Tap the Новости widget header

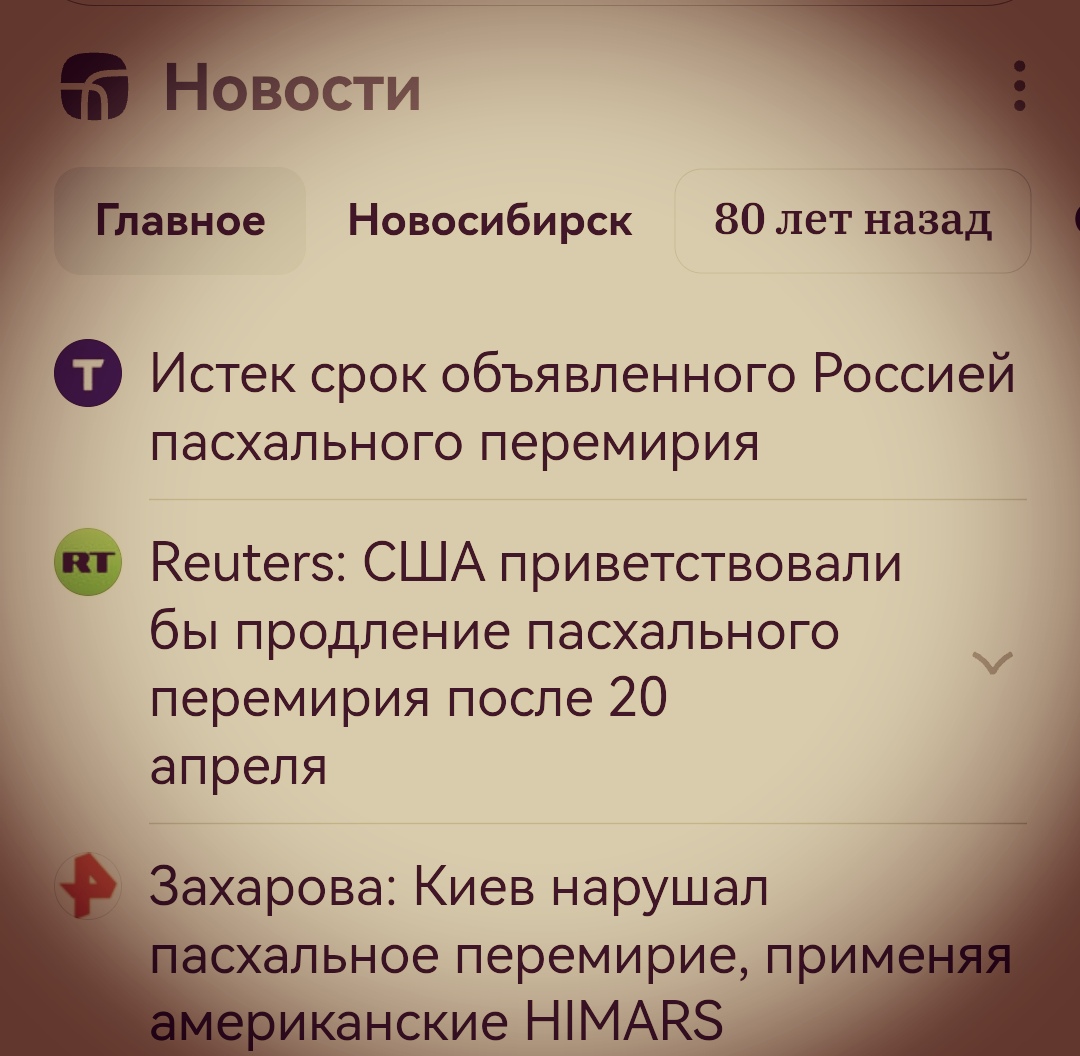tap(292, 88)
